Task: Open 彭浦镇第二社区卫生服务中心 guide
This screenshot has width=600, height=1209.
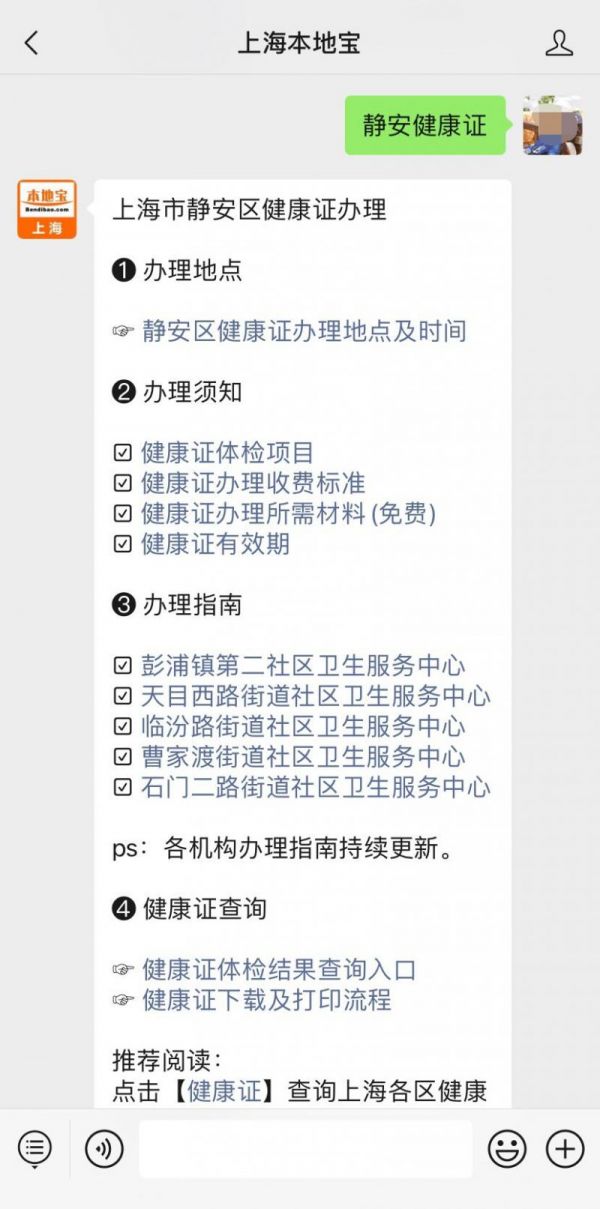Action: pos(302,666)
